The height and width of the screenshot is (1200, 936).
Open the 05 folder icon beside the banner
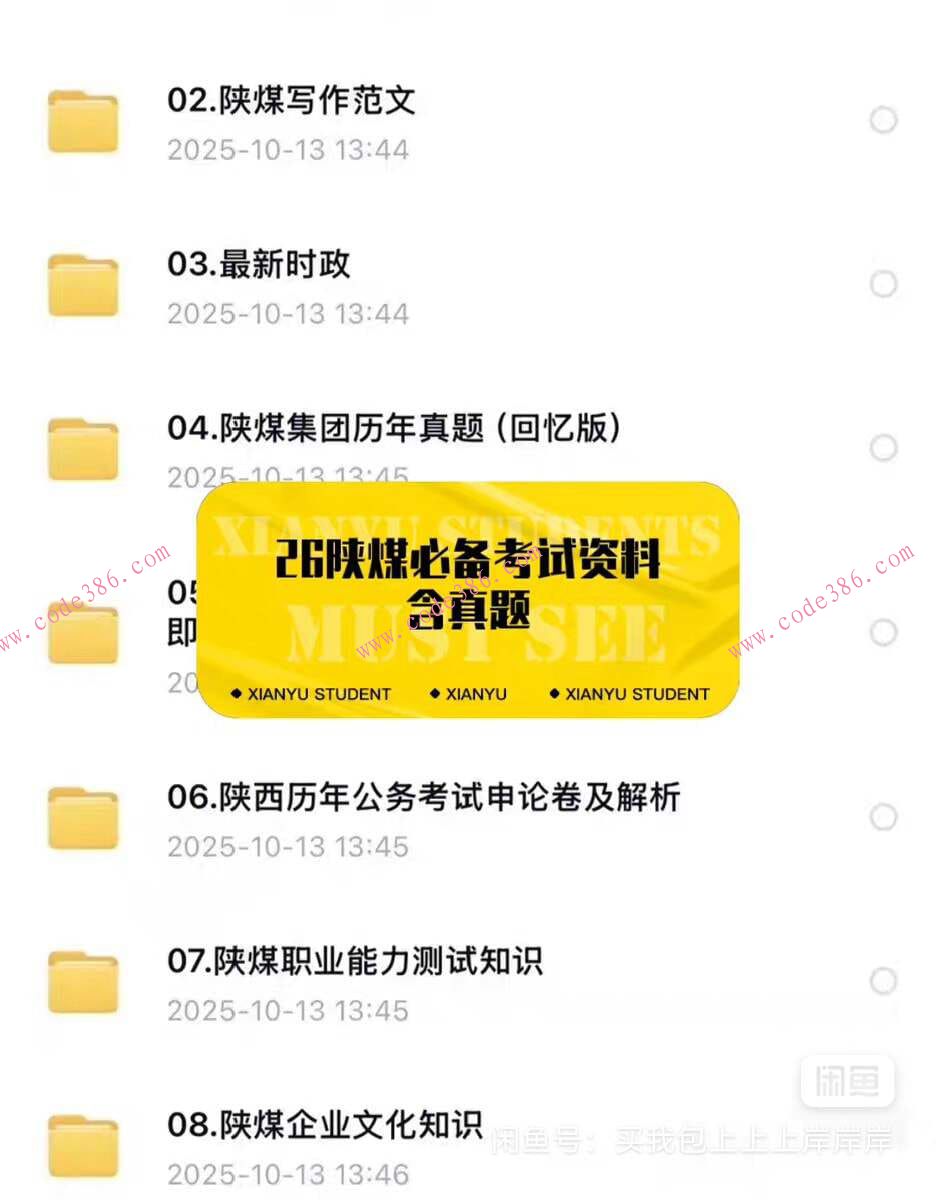83,632
